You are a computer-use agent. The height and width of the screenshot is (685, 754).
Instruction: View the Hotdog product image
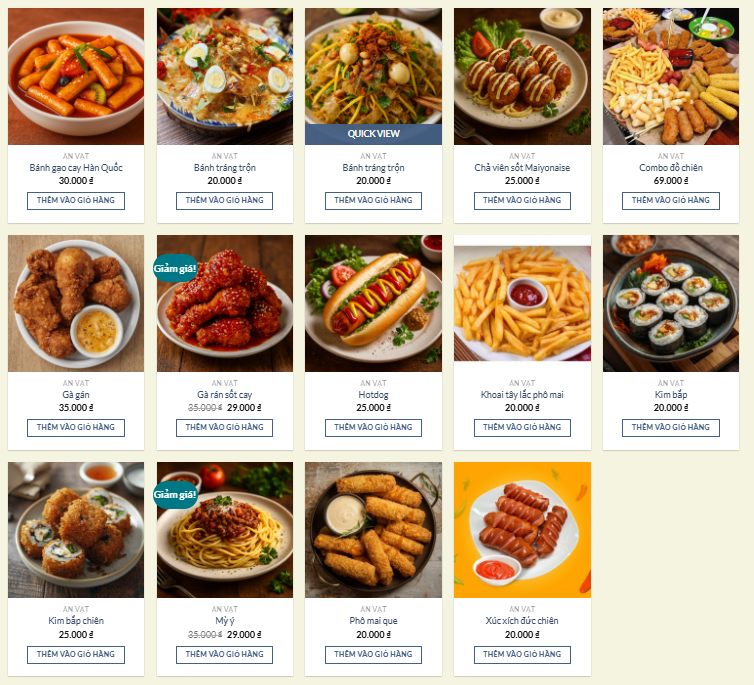pyautogui.click(x=373, y=303)
